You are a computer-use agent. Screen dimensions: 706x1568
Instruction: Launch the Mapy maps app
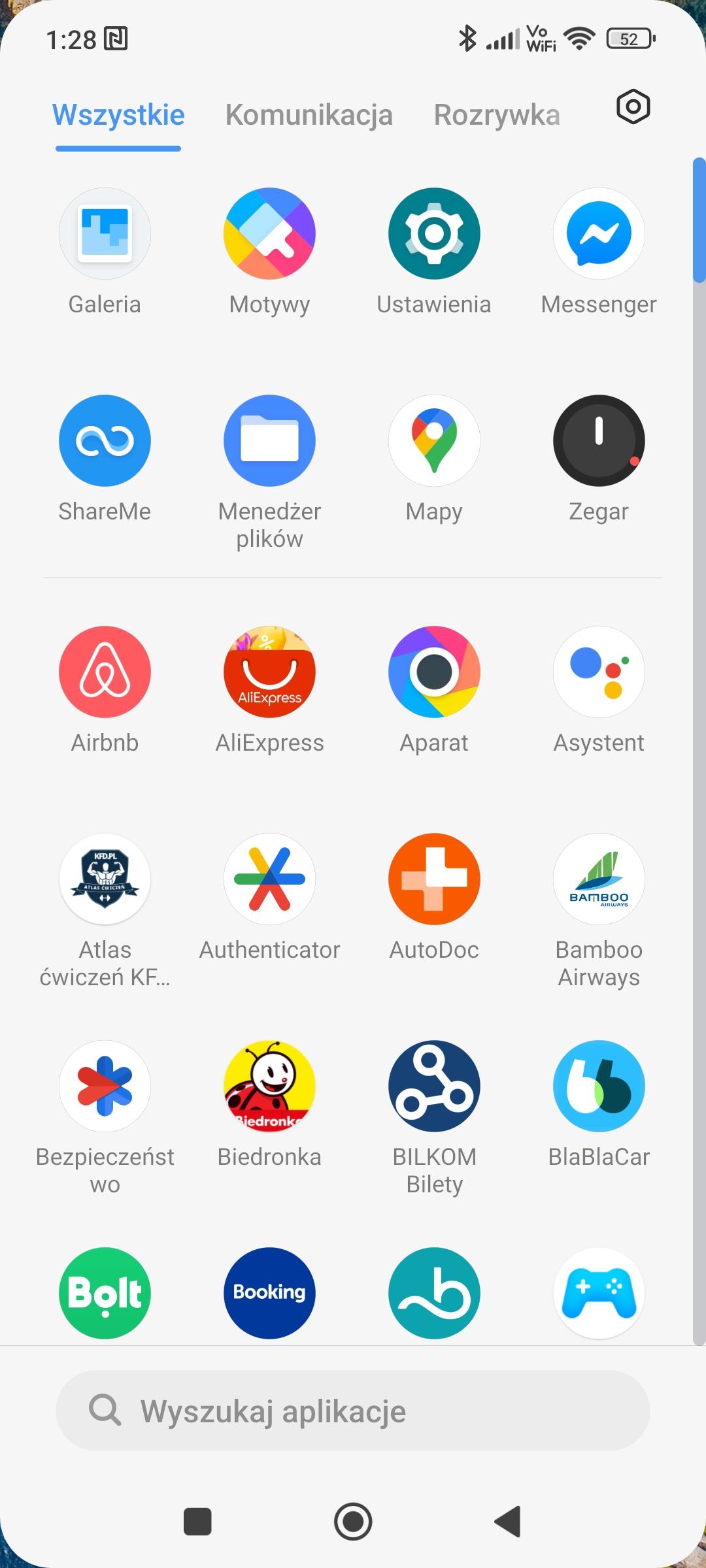point(434,441)
